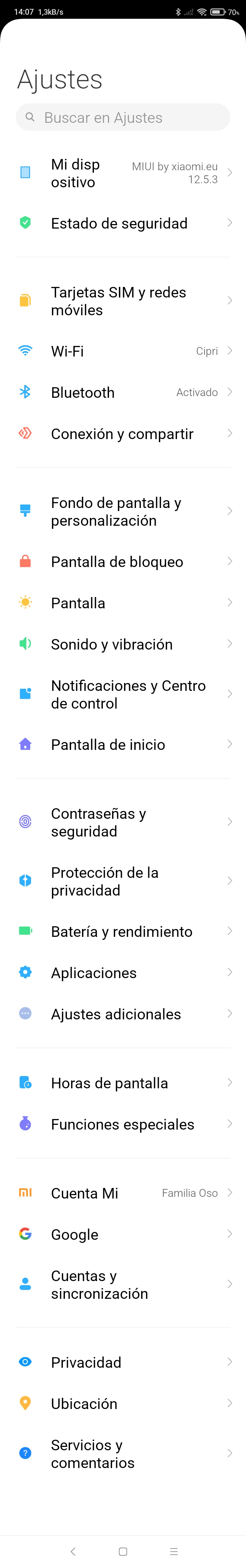Open Pantalla de bloqueo settings
Viewport: 246px width, 1568px height.
click(122, 562)
